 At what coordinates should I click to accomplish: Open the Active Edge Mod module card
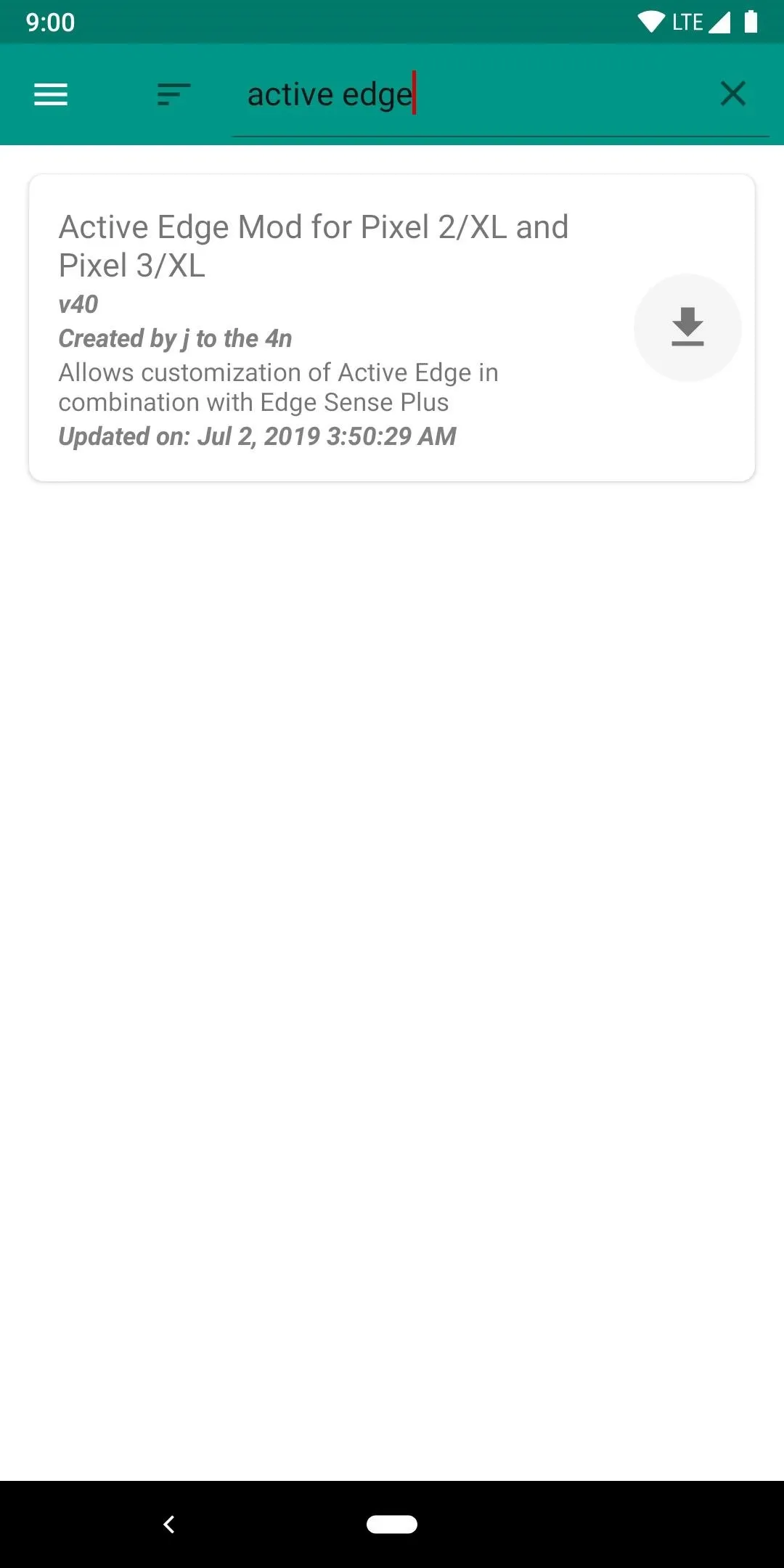click(392, 327)
